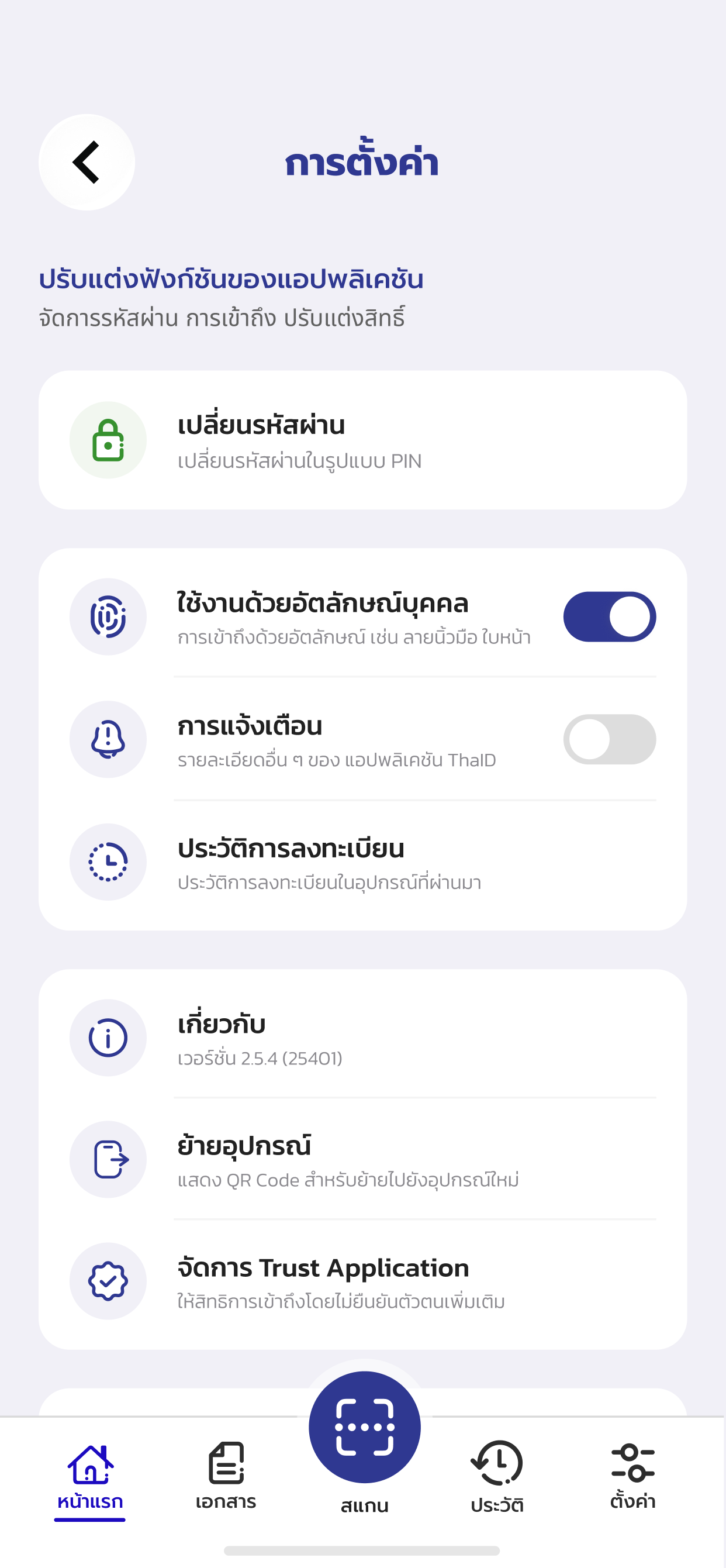Open เปลี่ยนรหัสผ่าน to change the PIN

362,440
